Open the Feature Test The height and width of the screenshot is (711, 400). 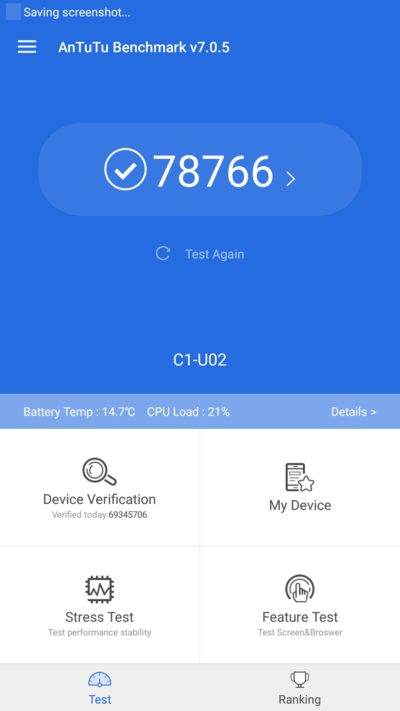click(x=300, y=605)
